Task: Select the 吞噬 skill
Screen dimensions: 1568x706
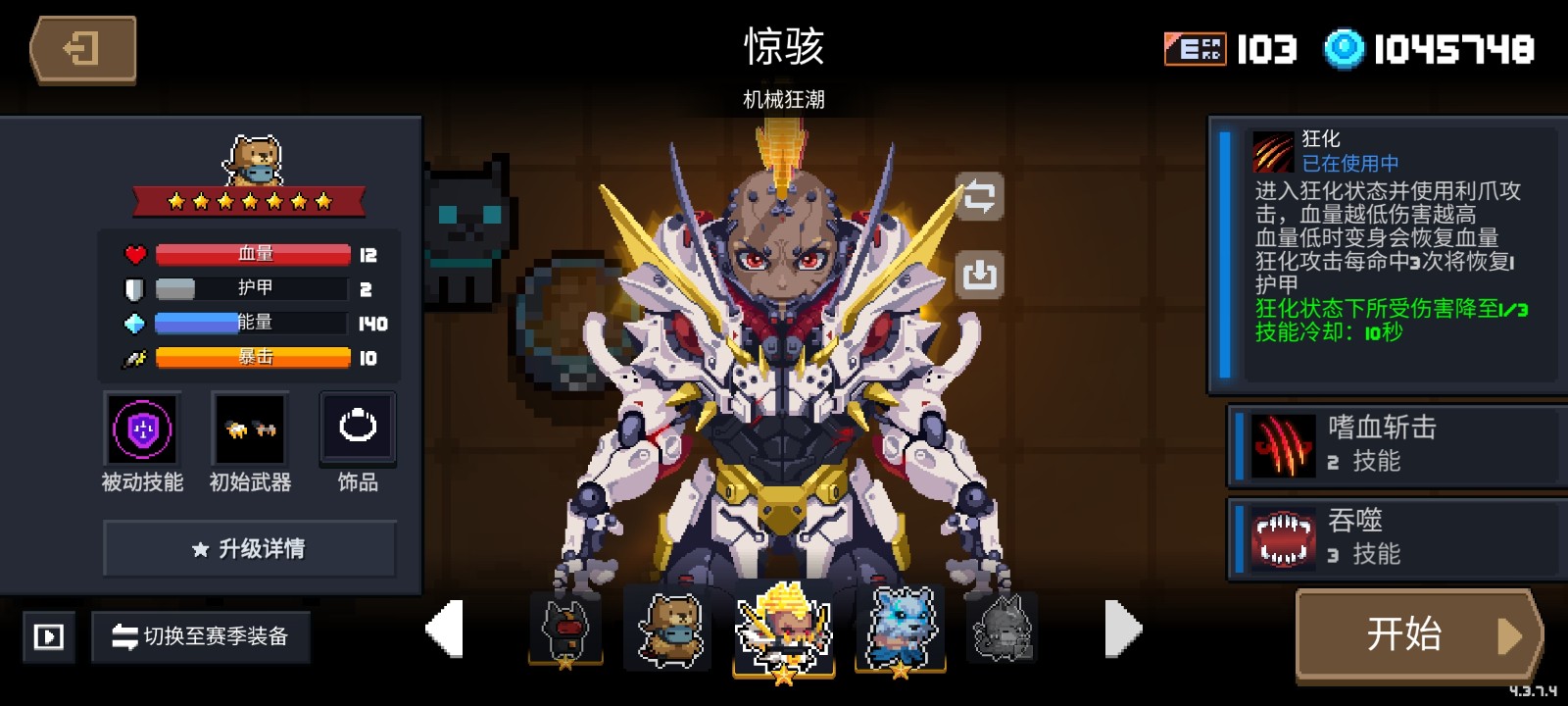Action: coord(1392,537)
